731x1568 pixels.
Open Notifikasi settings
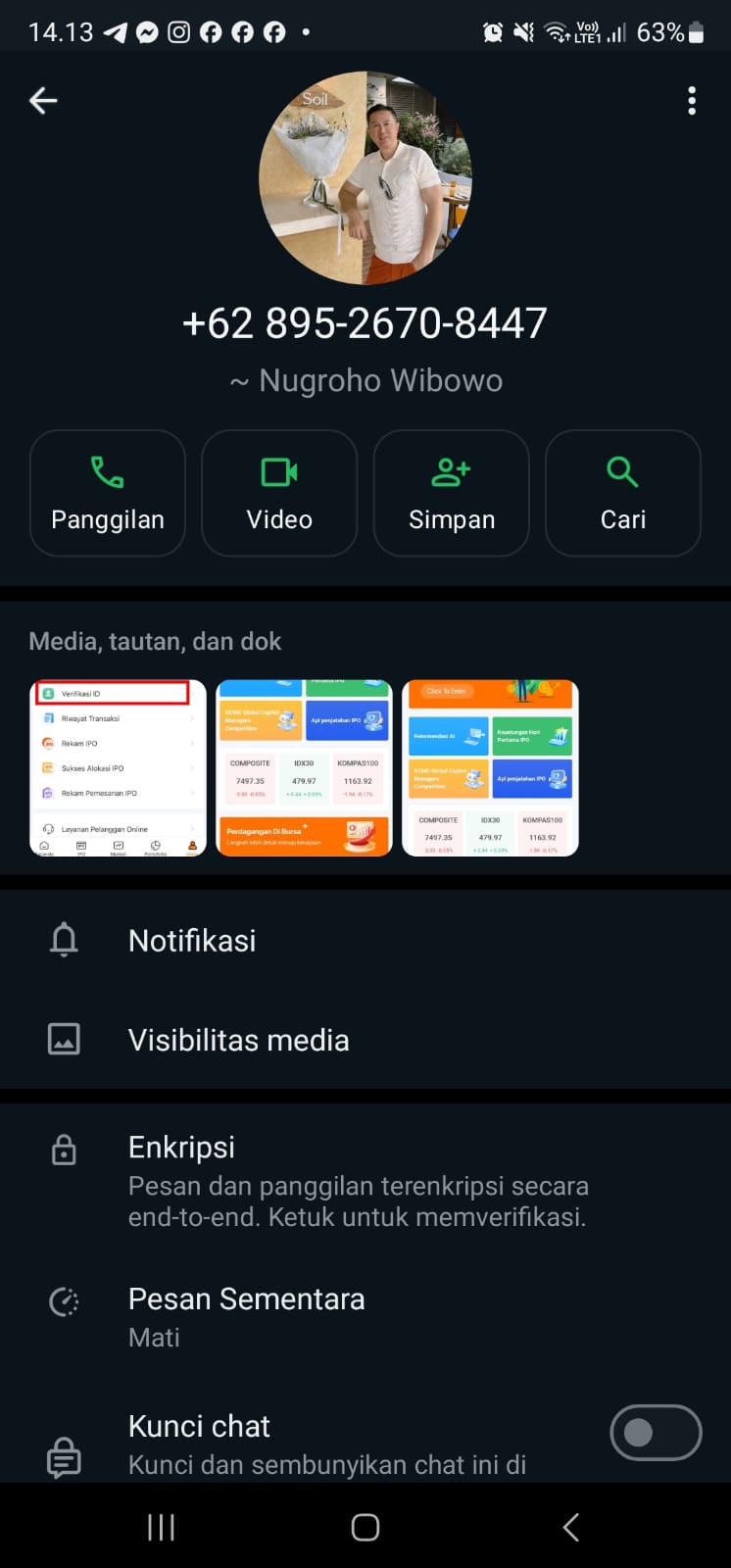(x=192, y=941)
